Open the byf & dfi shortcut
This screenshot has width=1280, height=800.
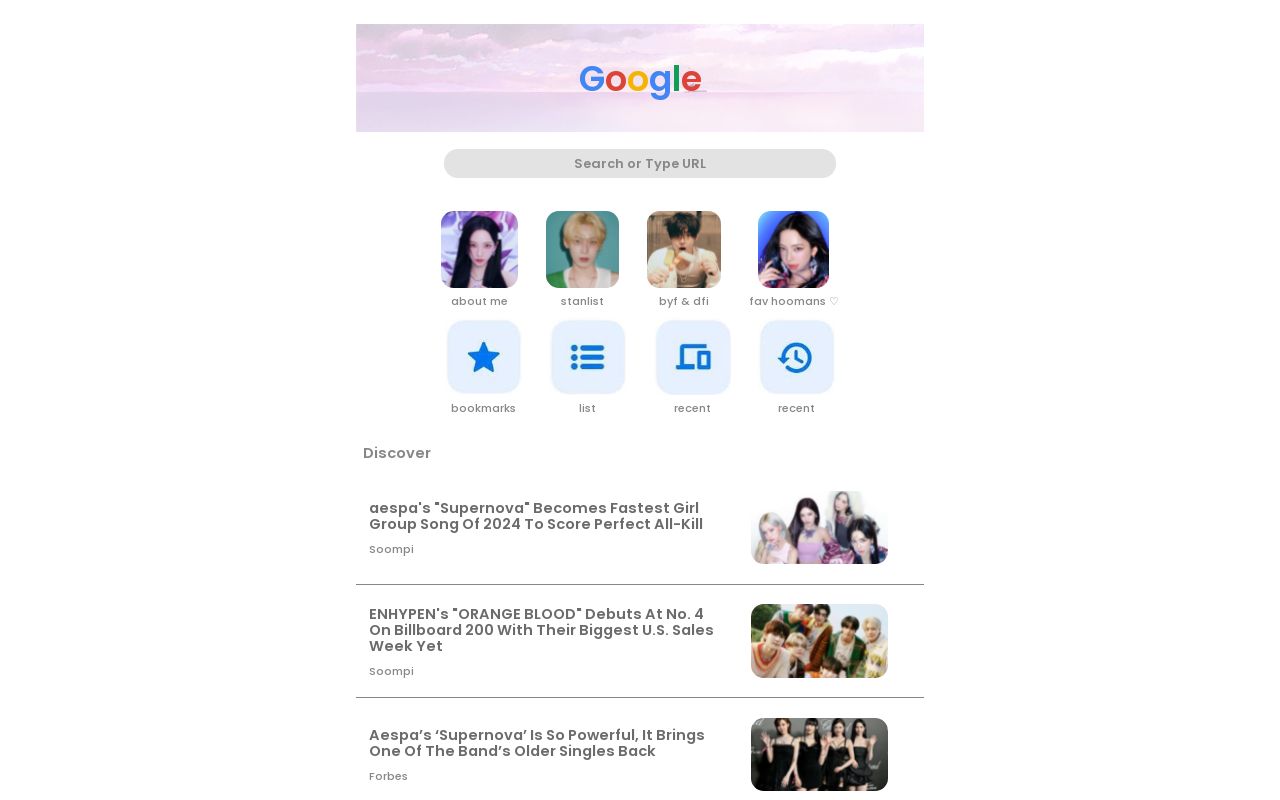point(684,250)
